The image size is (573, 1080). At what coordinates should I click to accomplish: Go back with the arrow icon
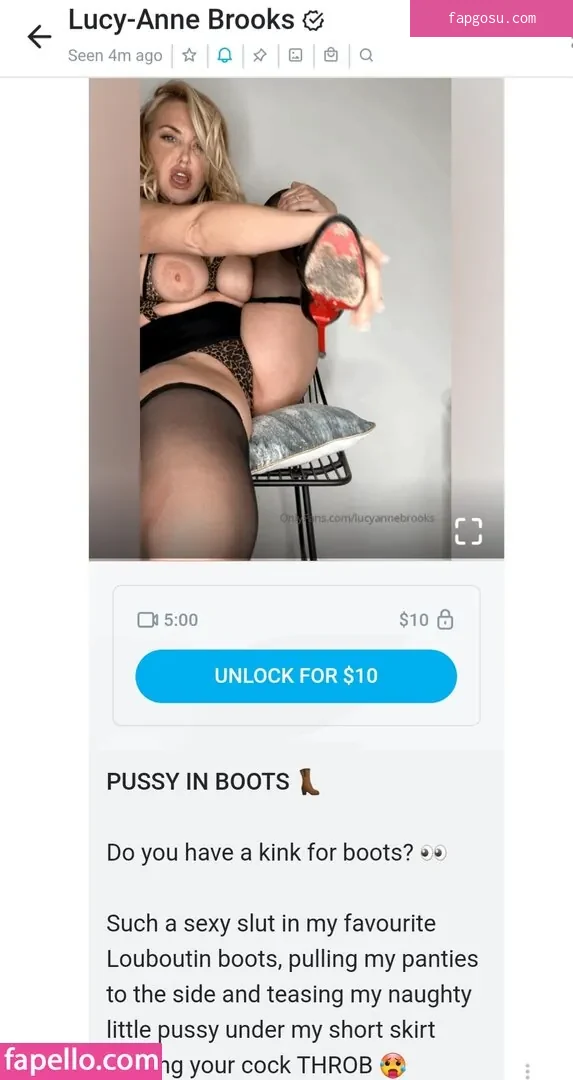[39, 37]
